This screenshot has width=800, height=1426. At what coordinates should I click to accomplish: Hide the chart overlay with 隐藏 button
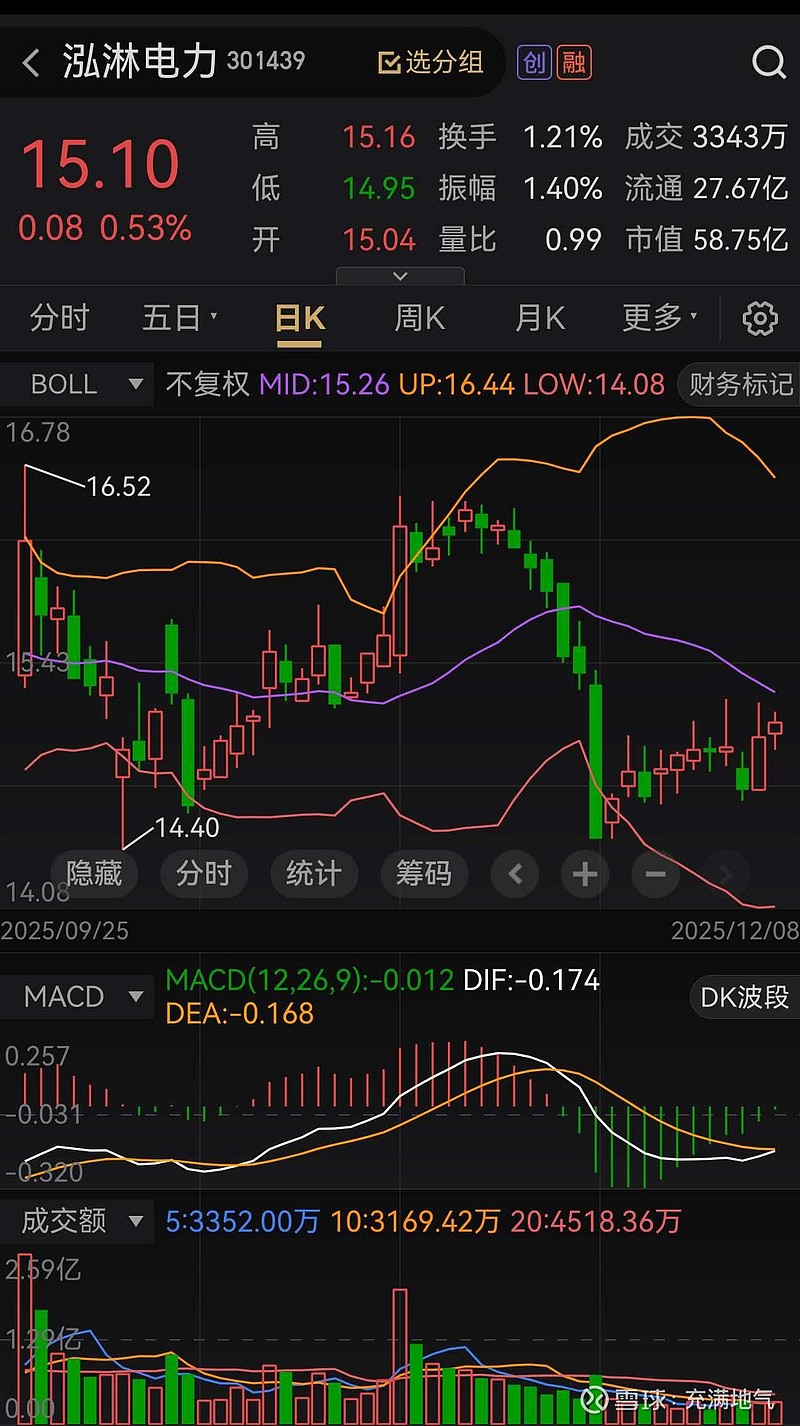(93, 874)
